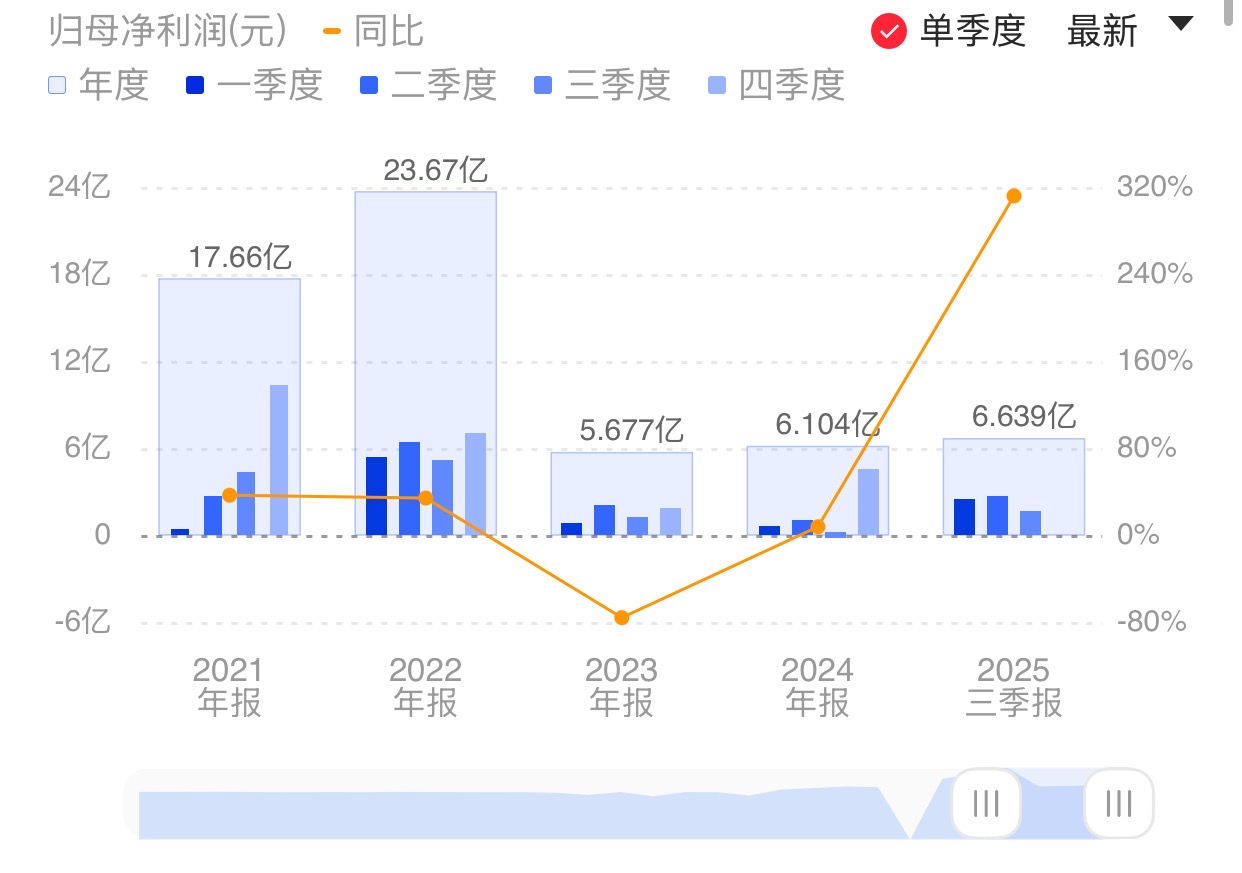
Task: Toggle the 二季度 legend series
Action: 428,86
